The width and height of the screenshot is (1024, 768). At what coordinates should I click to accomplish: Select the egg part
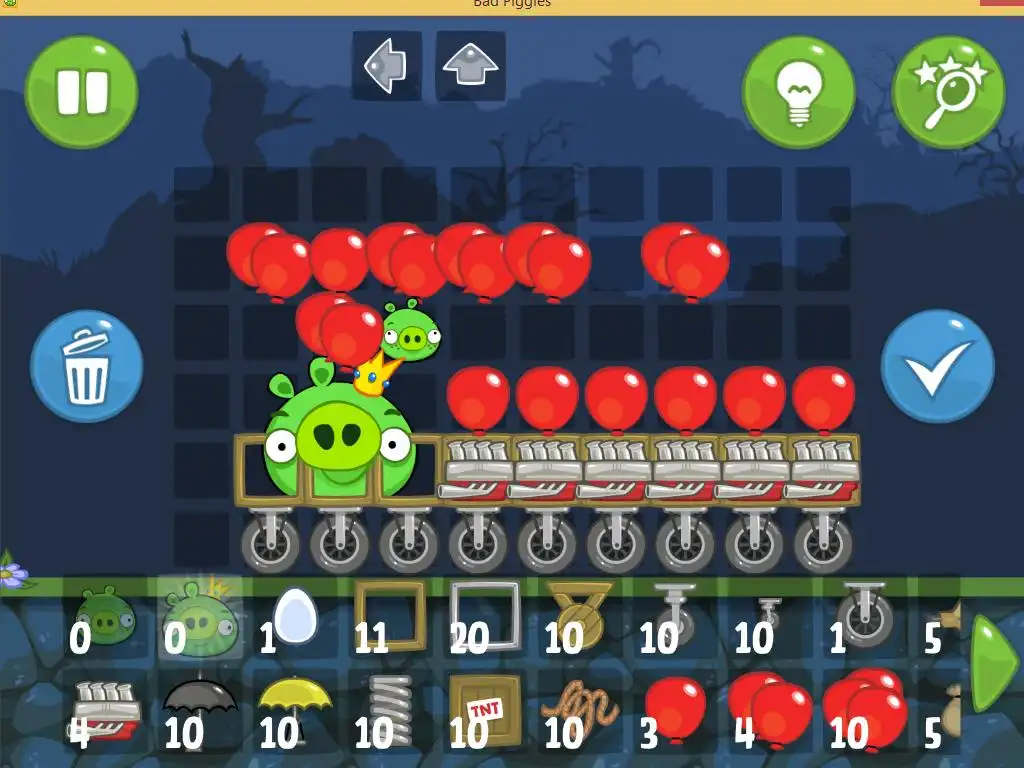(294, 616)
